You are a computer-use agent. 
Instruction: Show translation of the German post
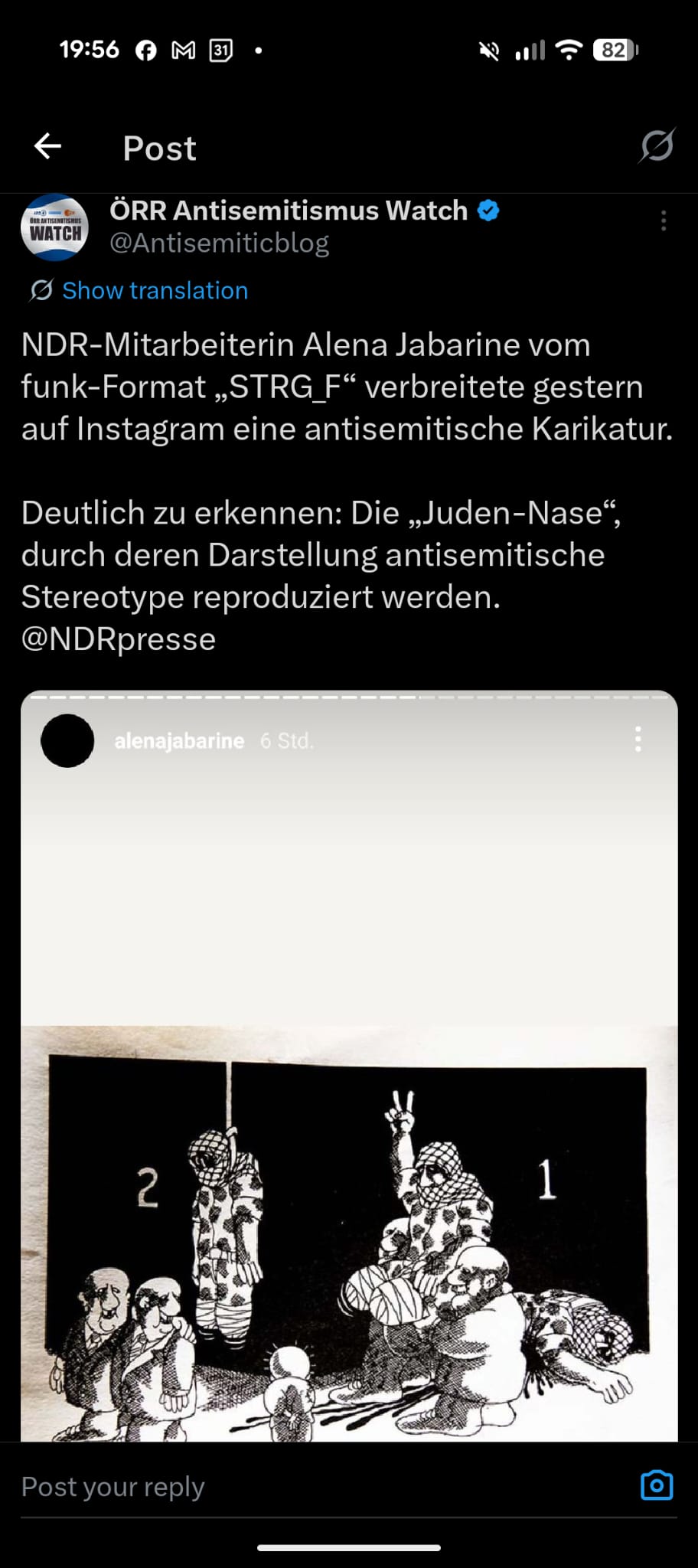click(x=155, y=291)
